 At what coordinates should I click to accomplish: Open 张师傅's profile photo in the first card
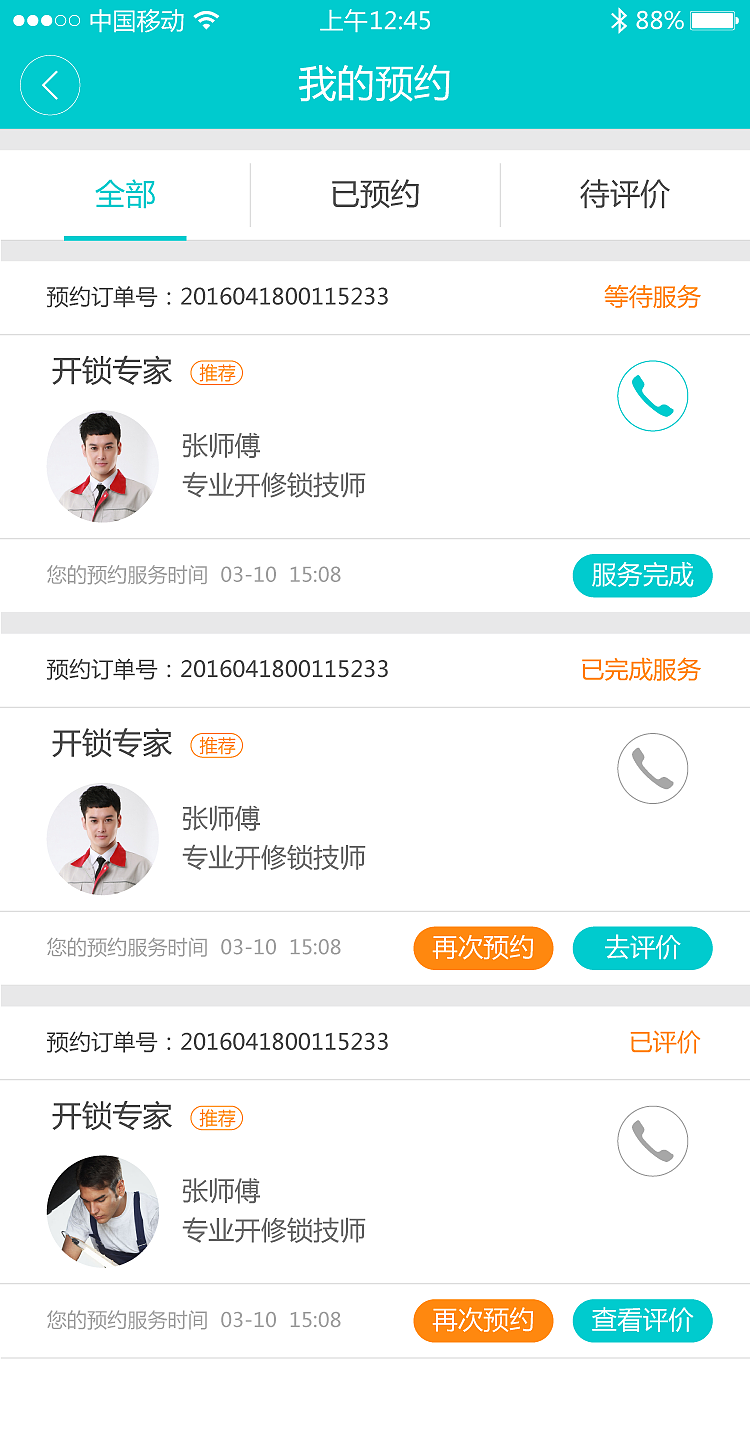[102, 466]
